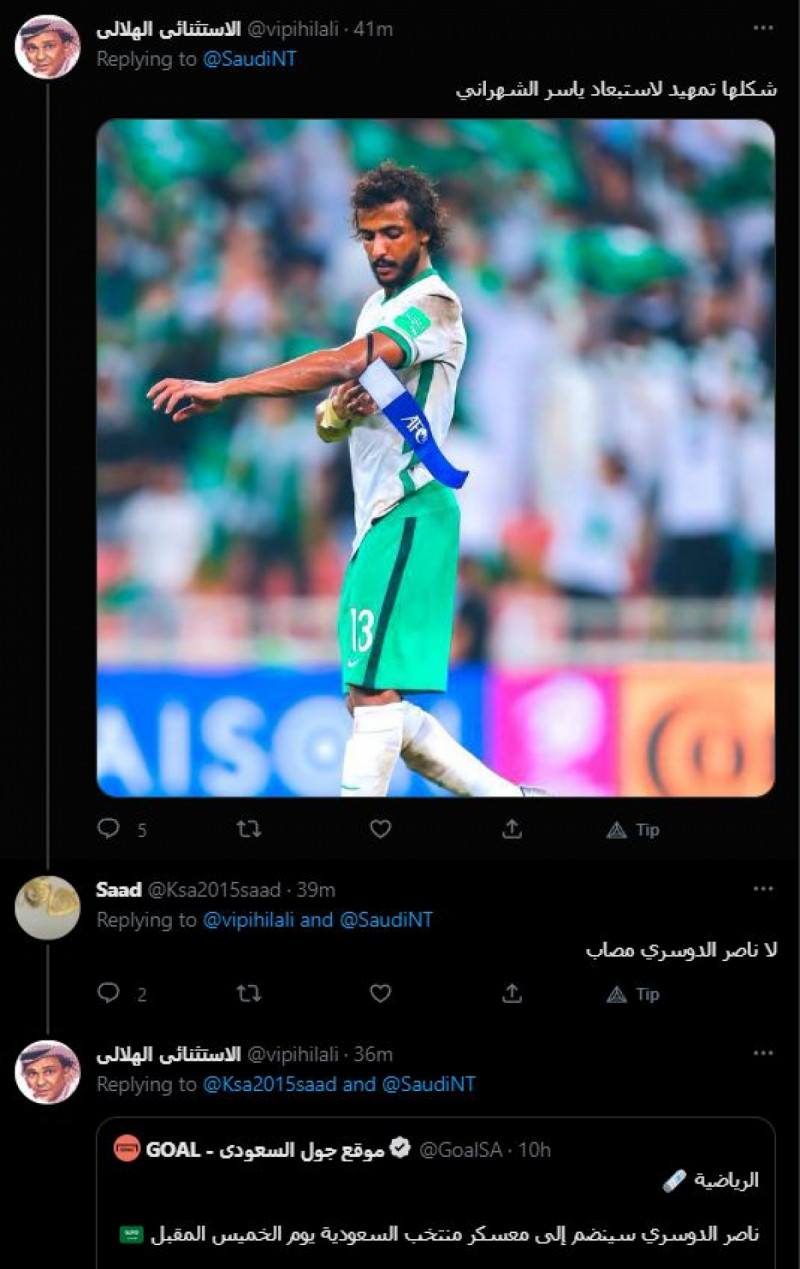Click the verified badge on the GOAL account
This screenshot has height=1269, width=800.
[x=401, y=1145]
